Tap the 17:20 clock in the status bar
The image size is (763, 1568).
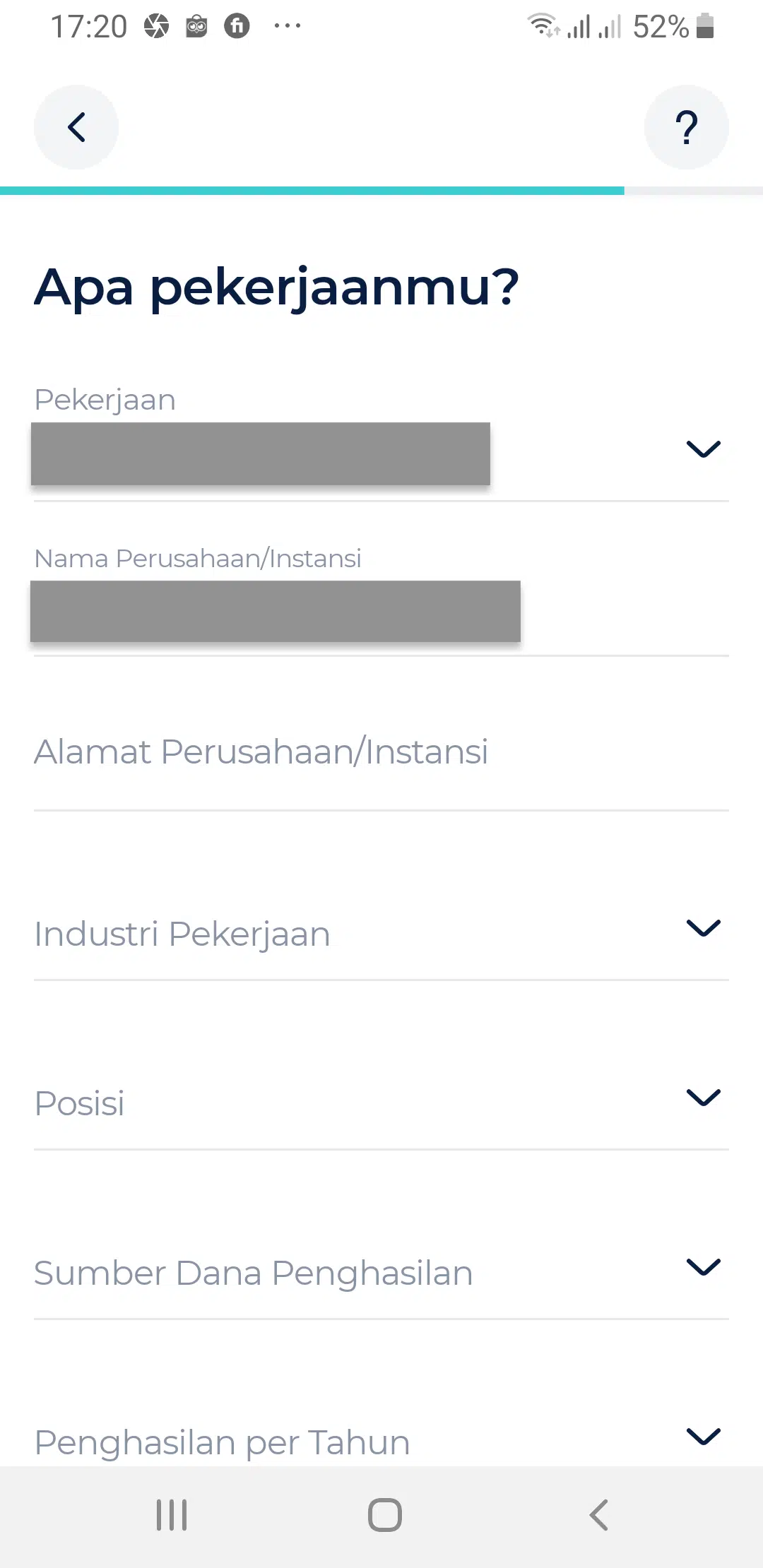90,25
